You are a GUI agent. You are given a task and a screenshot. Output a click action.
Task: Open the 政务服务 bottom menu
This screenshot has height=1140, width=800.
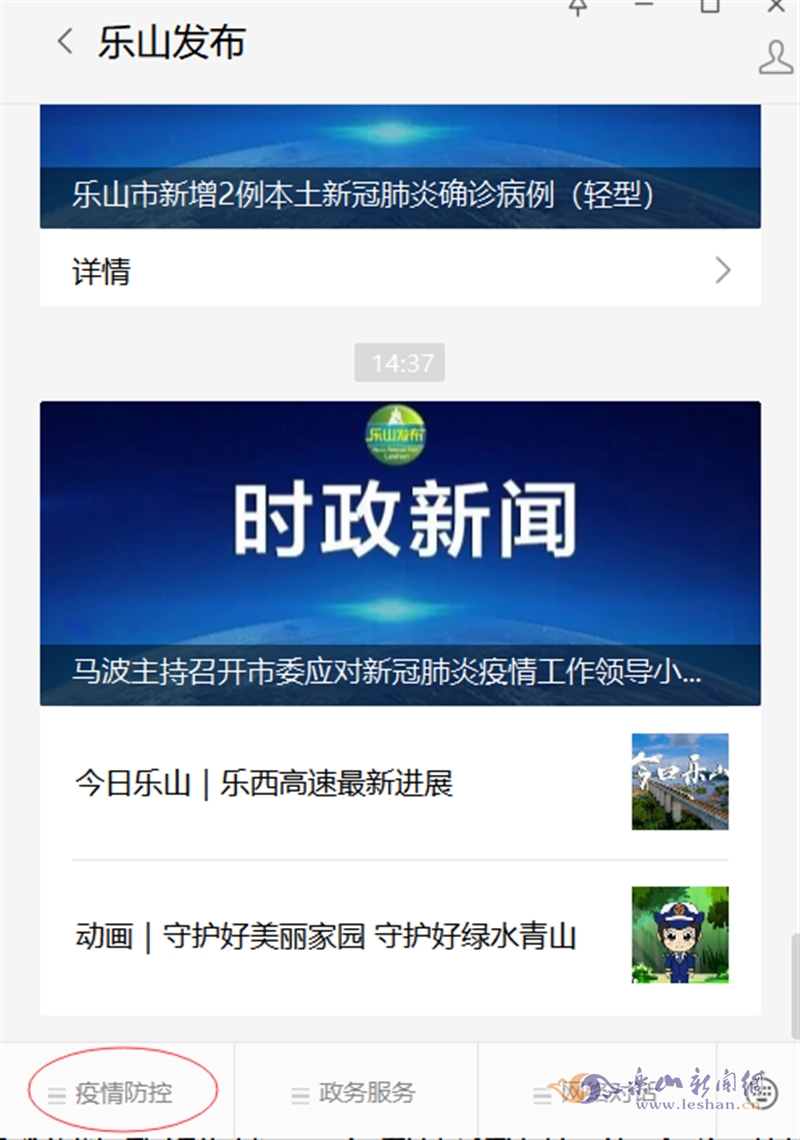[356, 1093]
